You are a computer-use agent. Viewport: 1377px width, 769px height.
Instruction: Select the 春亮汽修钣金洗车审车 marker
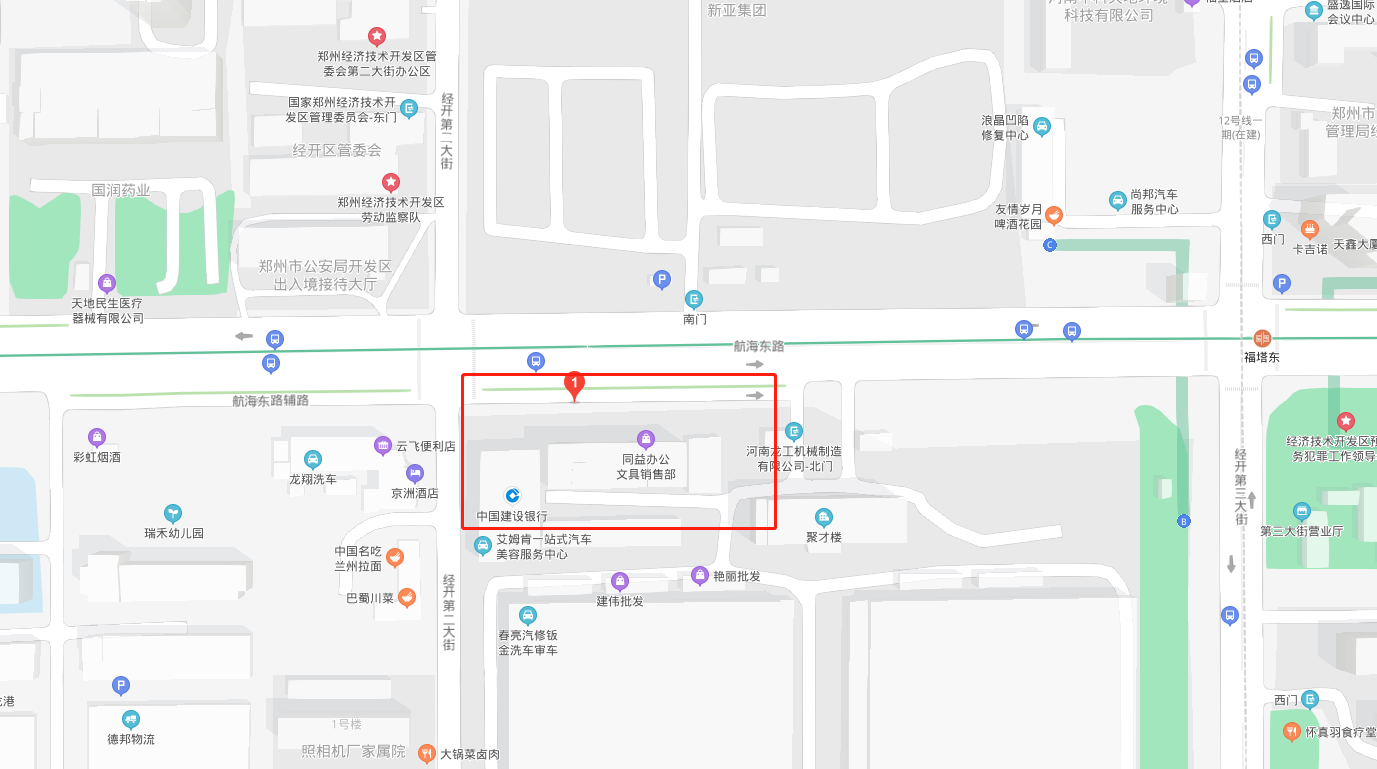pos(528,615)
